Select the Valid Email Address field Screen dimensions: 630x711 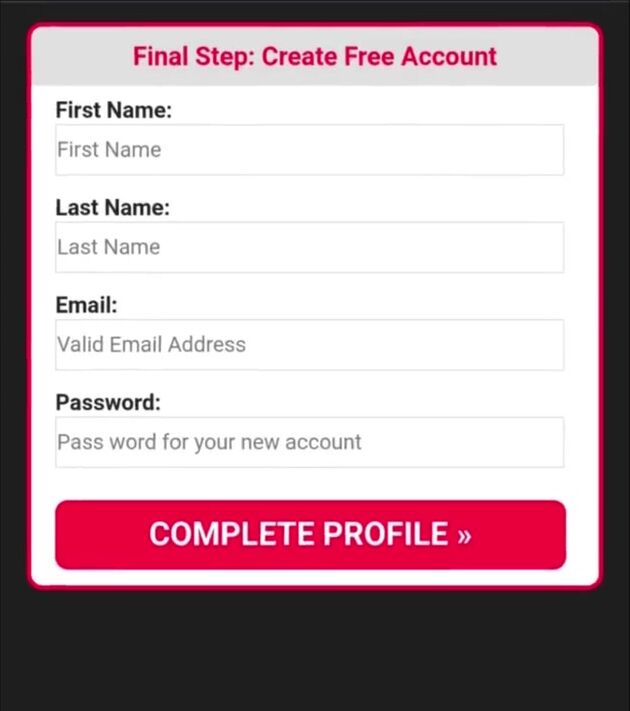(309, 344)
